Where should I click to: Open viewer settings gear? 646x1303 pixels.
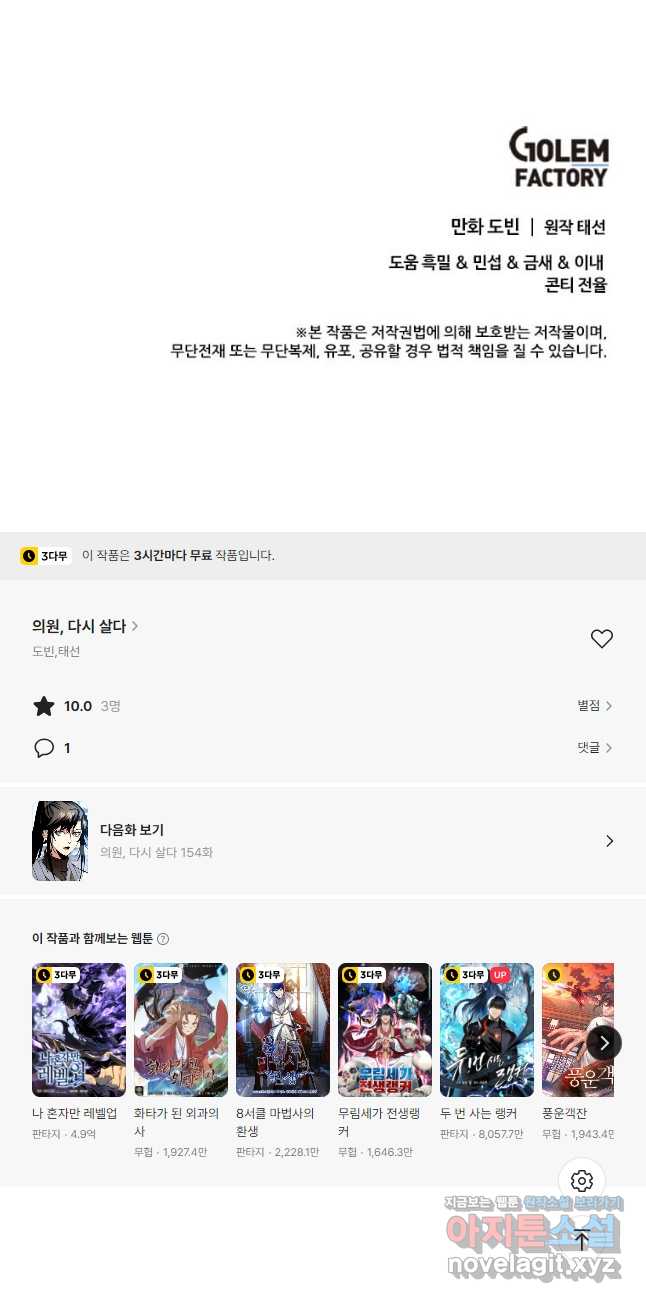(582, 1181)
